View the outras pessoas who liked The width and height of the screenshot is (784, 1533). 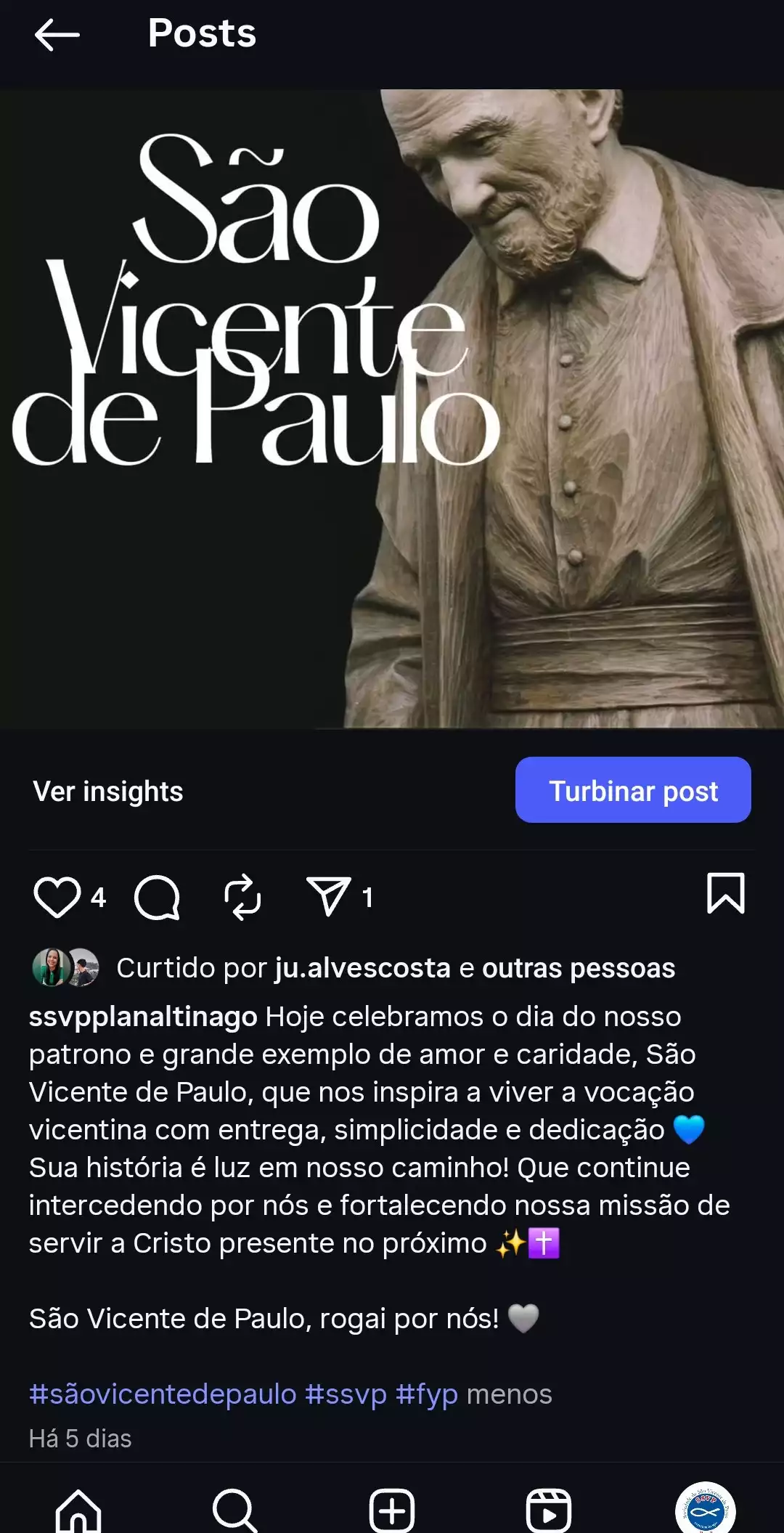tap(579, 968)
